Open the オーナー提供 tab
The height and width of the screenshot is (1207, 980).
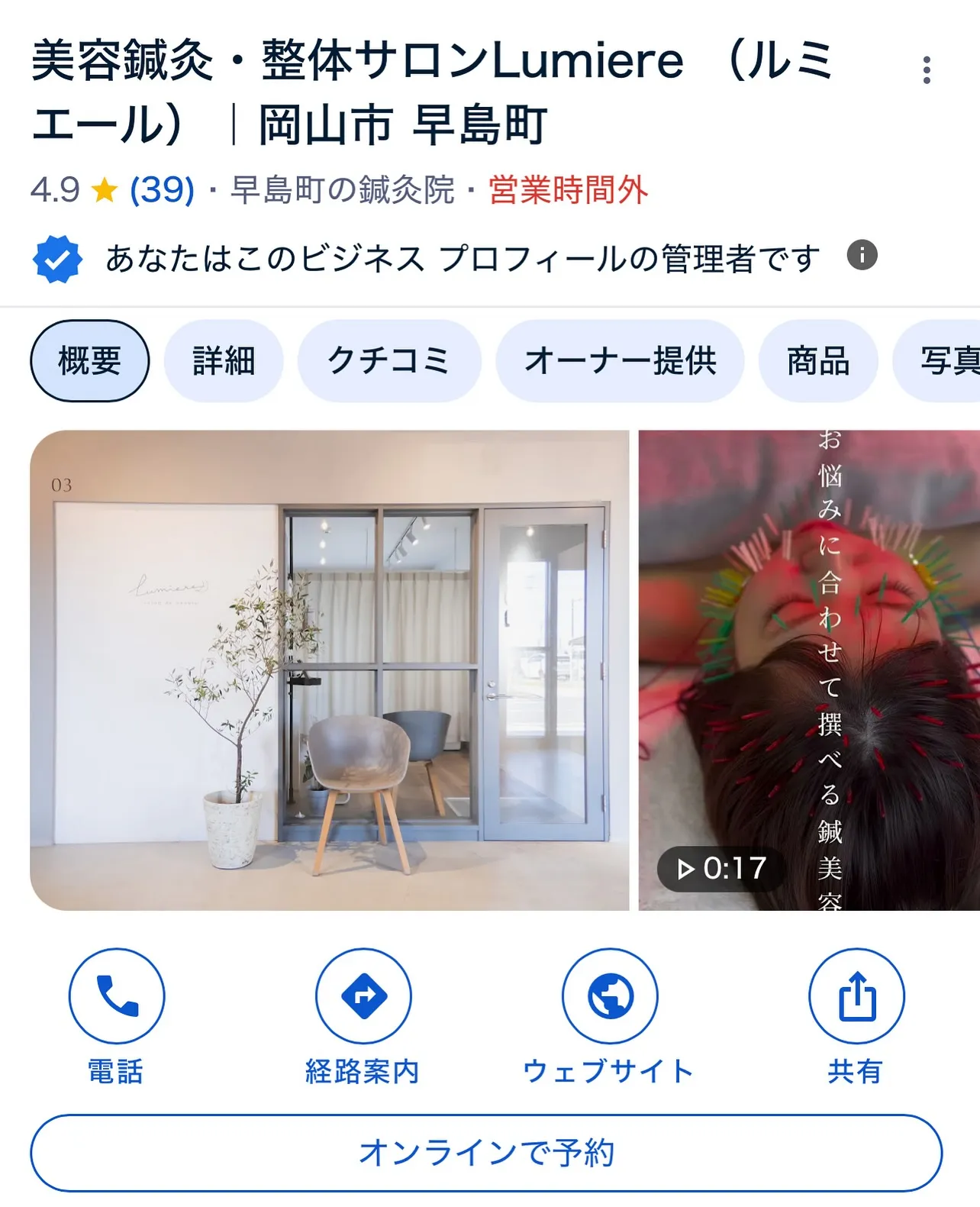620,361
